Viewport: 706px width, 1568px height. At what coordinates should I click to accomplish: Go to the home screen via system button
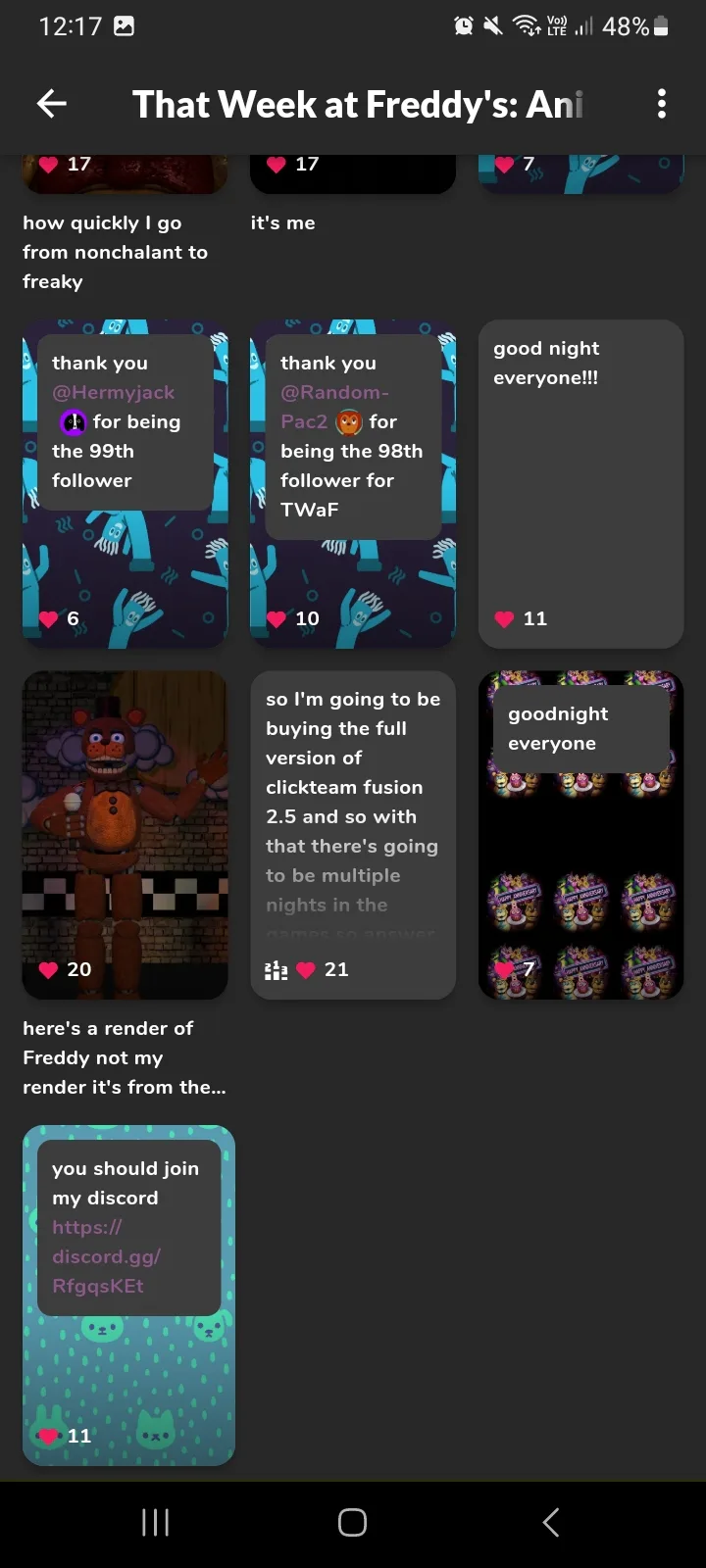coord(352,1522)
